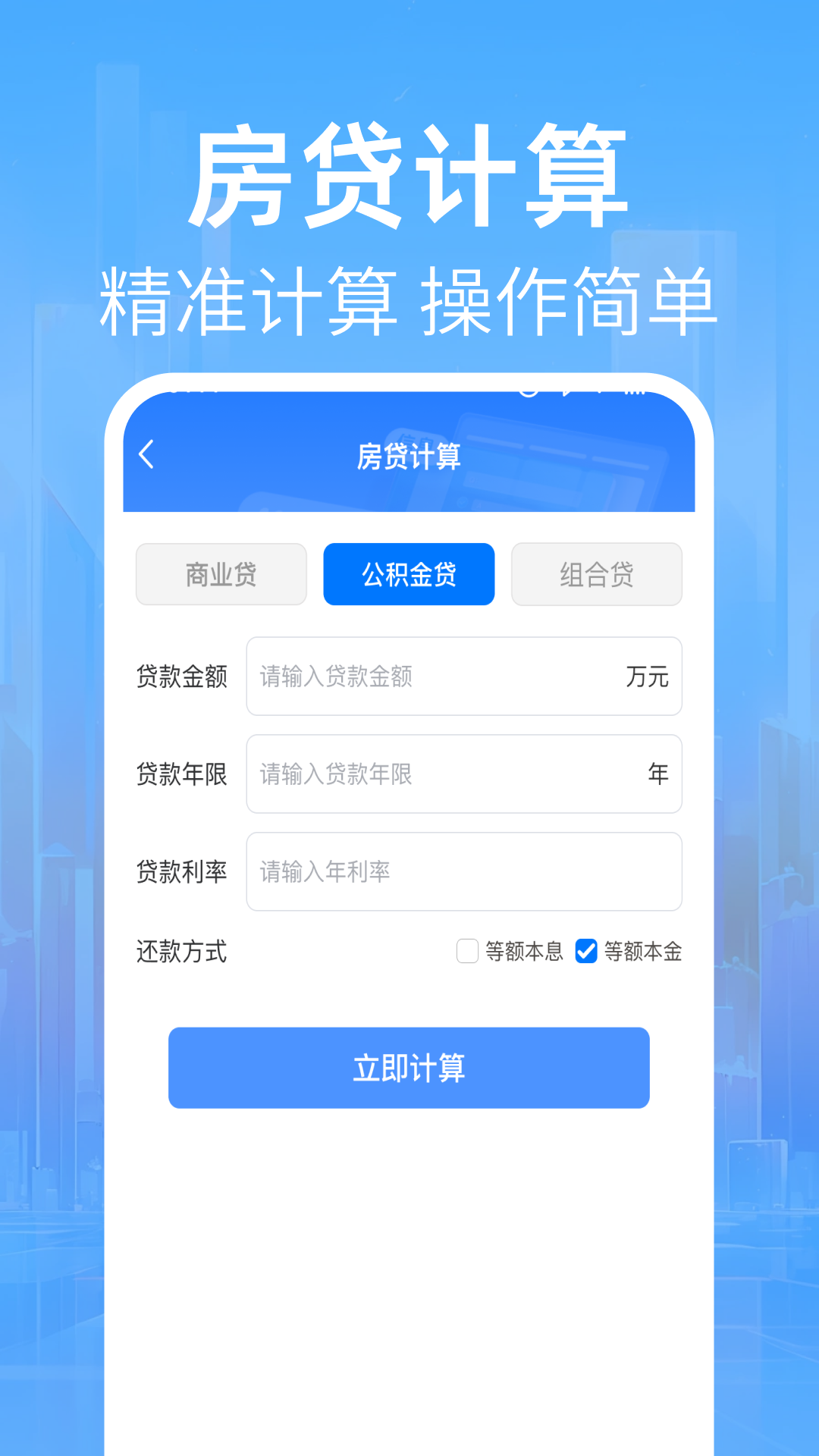Select the highlighted 公积金贷 tab
This screenshot has width=819, height=1456.
point(409,574)
